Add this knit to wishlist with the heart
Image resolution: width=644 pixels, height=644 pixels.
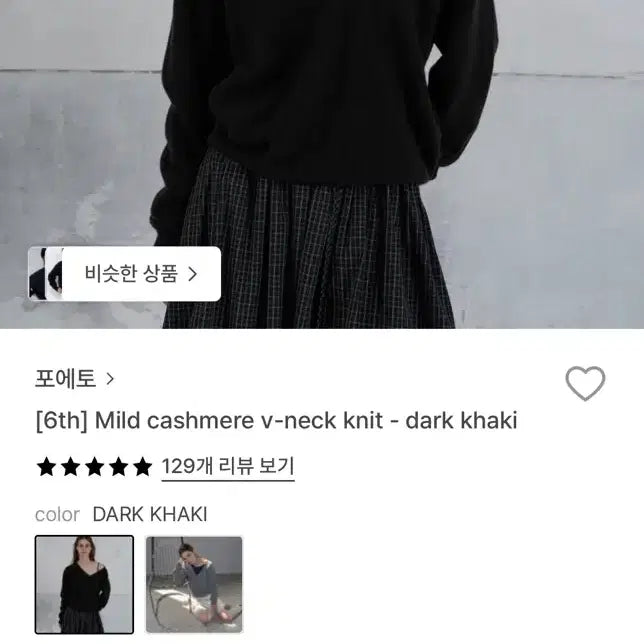coord(585,384)
